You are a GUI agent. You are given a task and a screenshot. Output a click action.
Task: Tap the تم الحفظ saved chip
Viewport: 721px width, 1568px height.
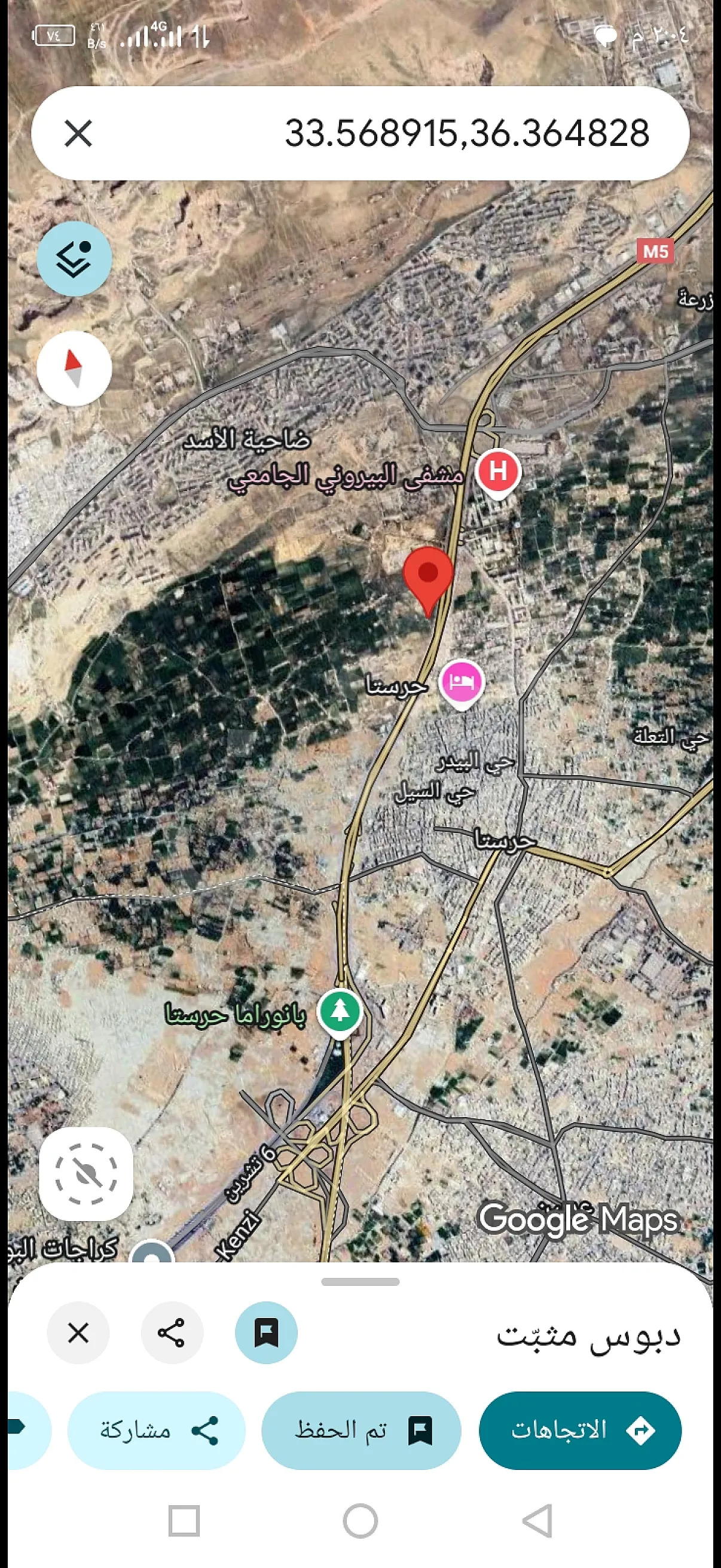[x=361, y=1430]
